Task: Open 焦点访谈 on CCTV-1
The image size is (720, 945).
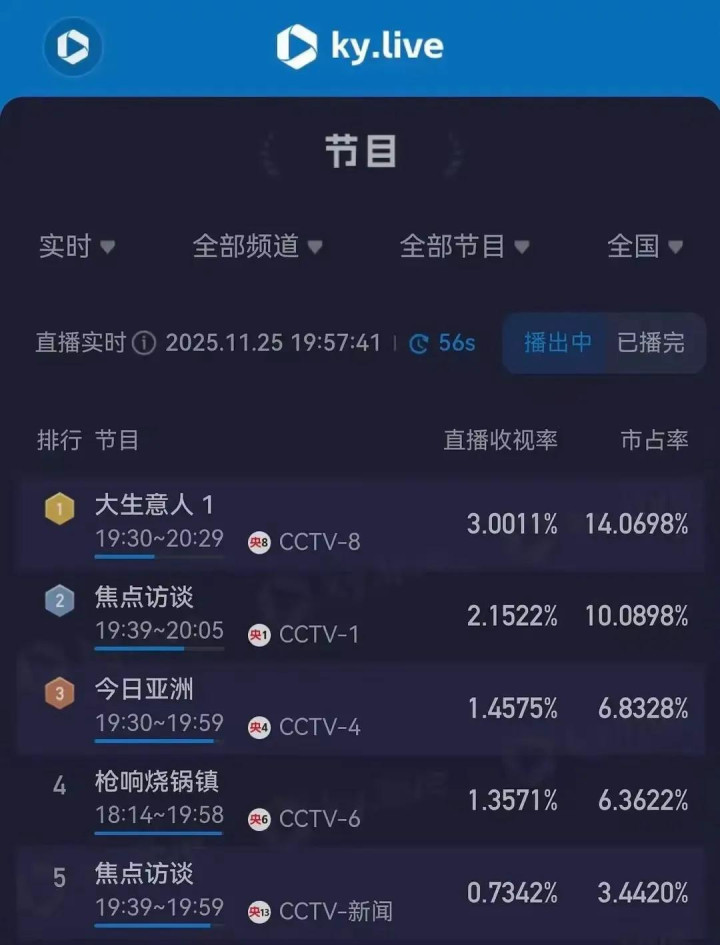Action: click(360, 615)
